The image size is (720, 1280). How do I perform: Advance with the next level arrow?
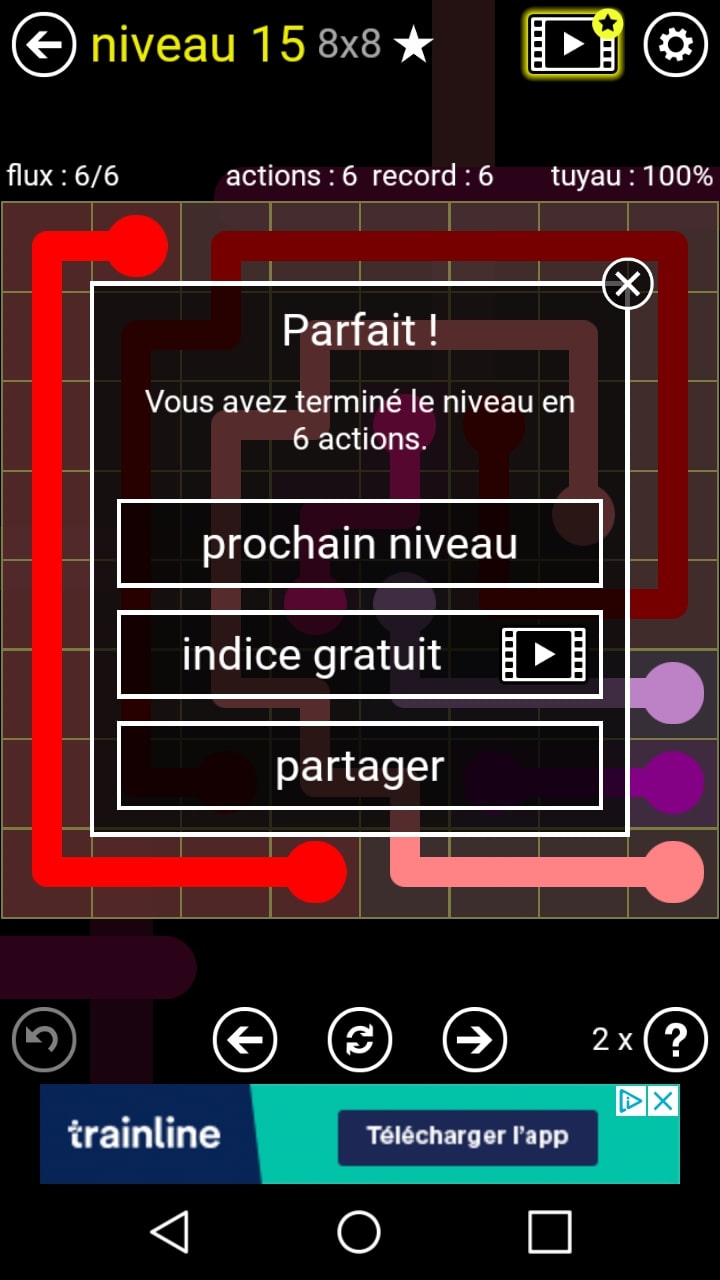pyautogui.click(x=475, y=1040)
